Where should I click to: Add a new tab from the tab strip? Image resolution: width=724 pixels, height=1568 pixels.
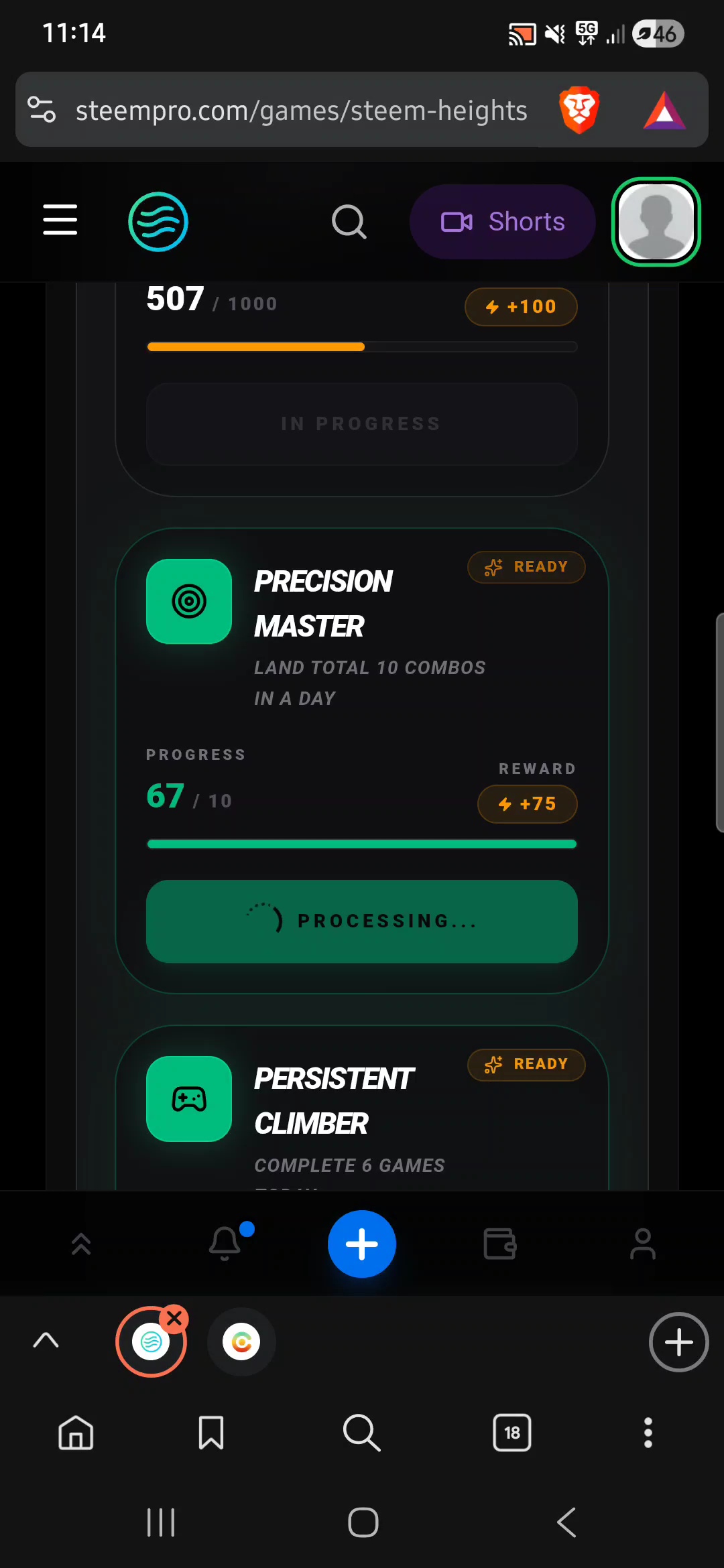point(678,1342)
